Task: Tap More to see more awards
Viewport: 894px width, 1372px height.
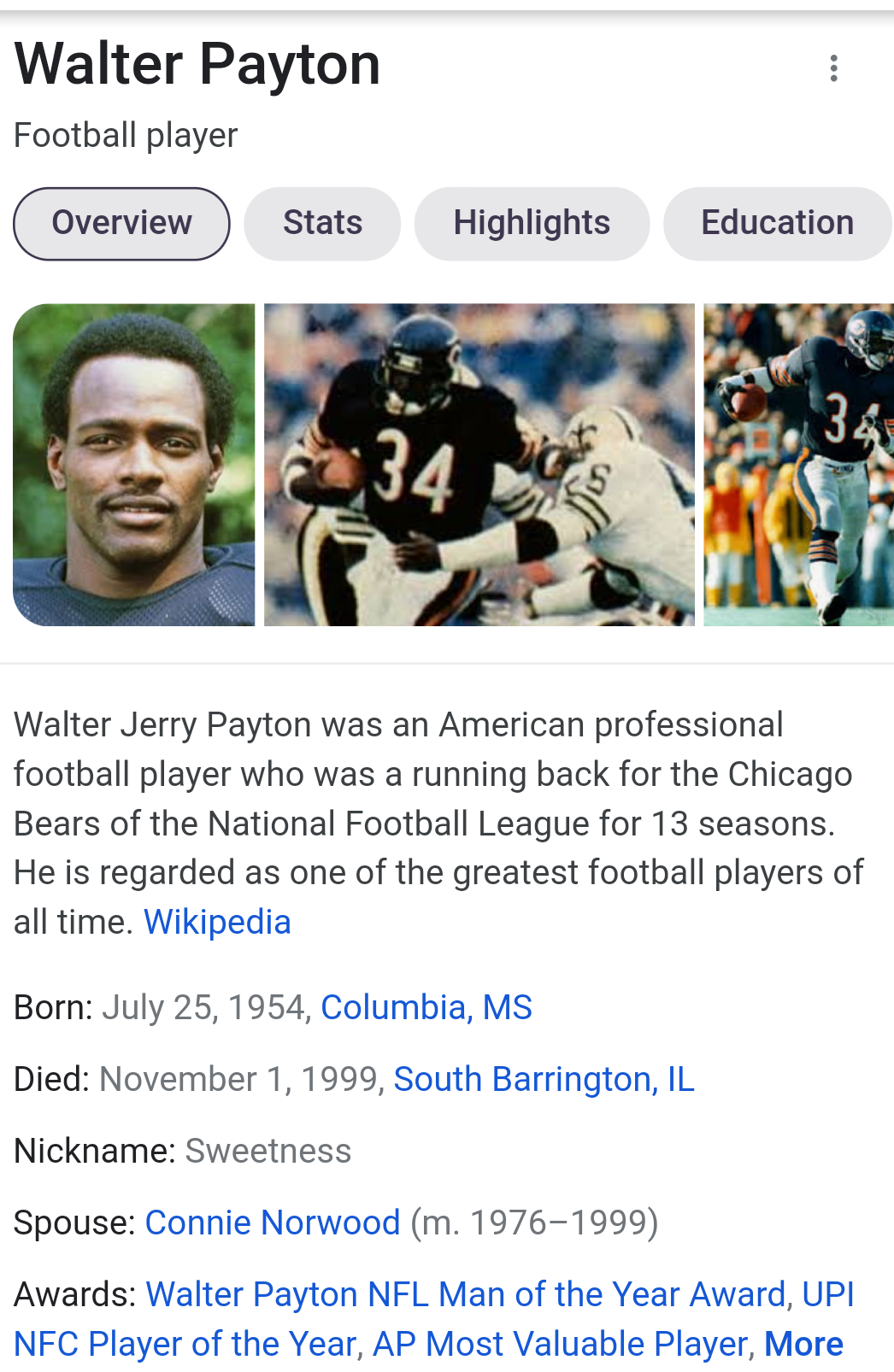Action: click(803, 1345)
